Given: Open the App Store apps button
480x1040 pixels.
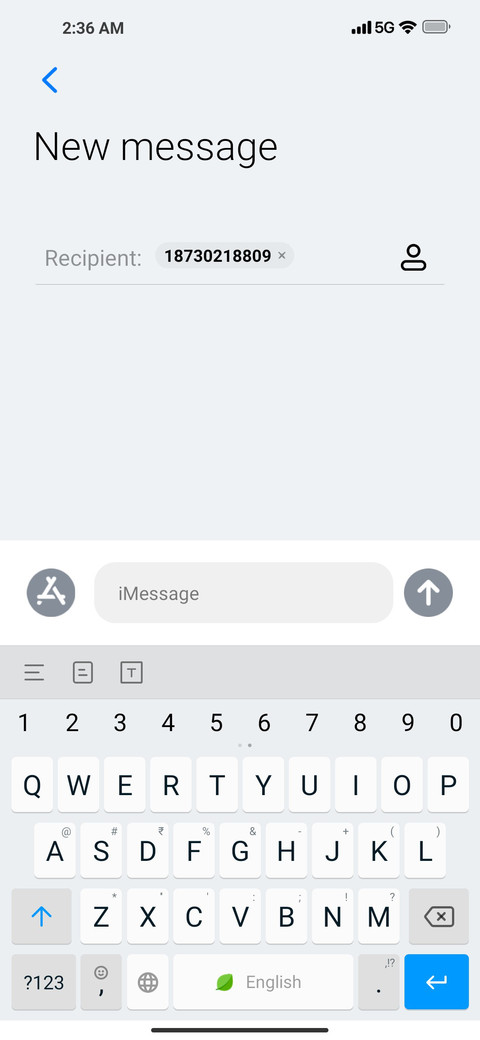Looking at the screenshot, I should [51, 592].
